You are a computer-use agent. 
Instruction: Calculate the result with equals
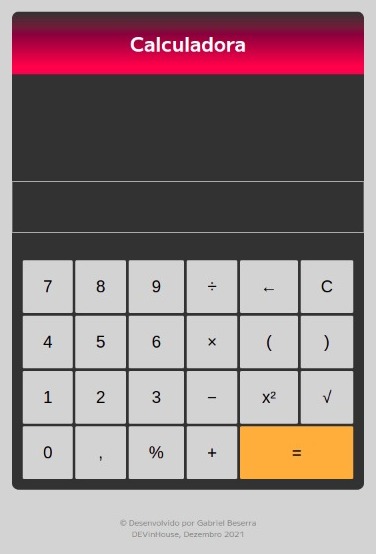pos(296,453)
